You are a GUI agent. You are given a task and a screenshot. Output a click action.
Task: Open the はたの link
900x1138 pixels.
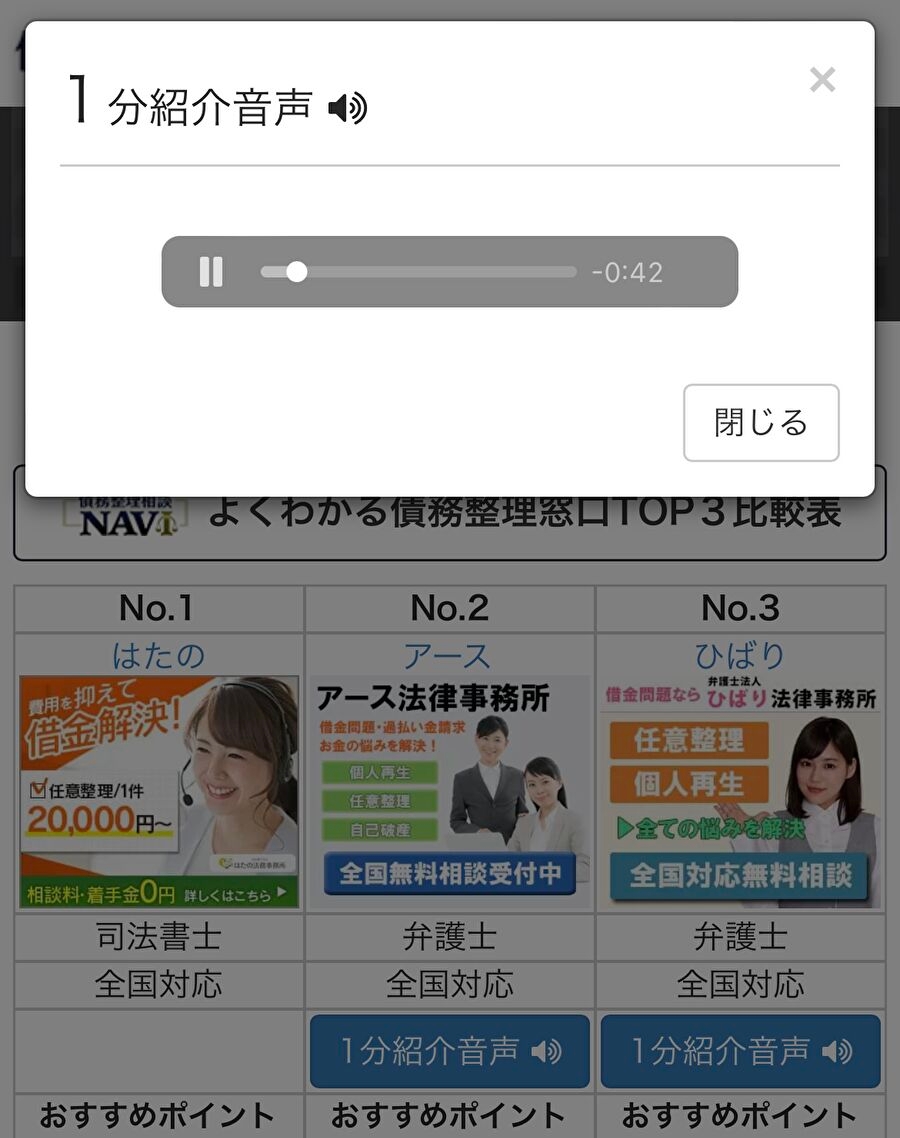(x=157, y=655)
